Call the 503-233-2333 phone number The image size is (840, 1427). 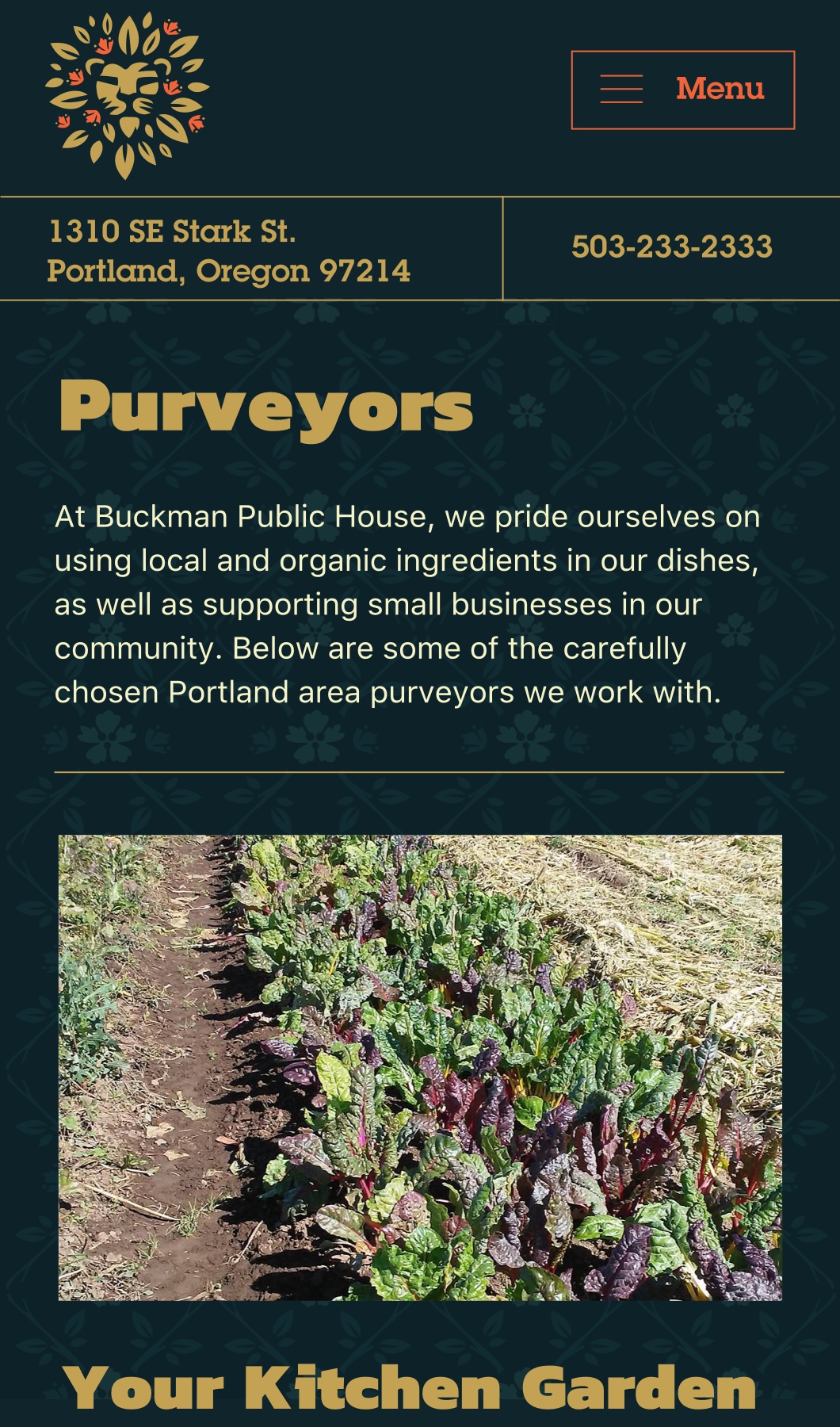[671, 247]
